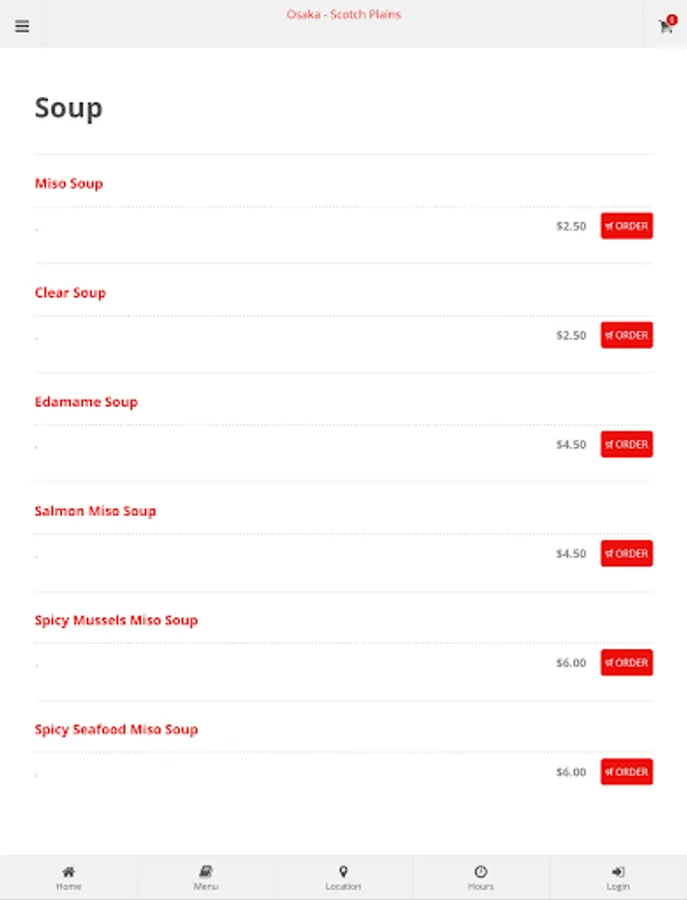
Task: Open the hamburger drawer menu
Action: pos(22,26)
